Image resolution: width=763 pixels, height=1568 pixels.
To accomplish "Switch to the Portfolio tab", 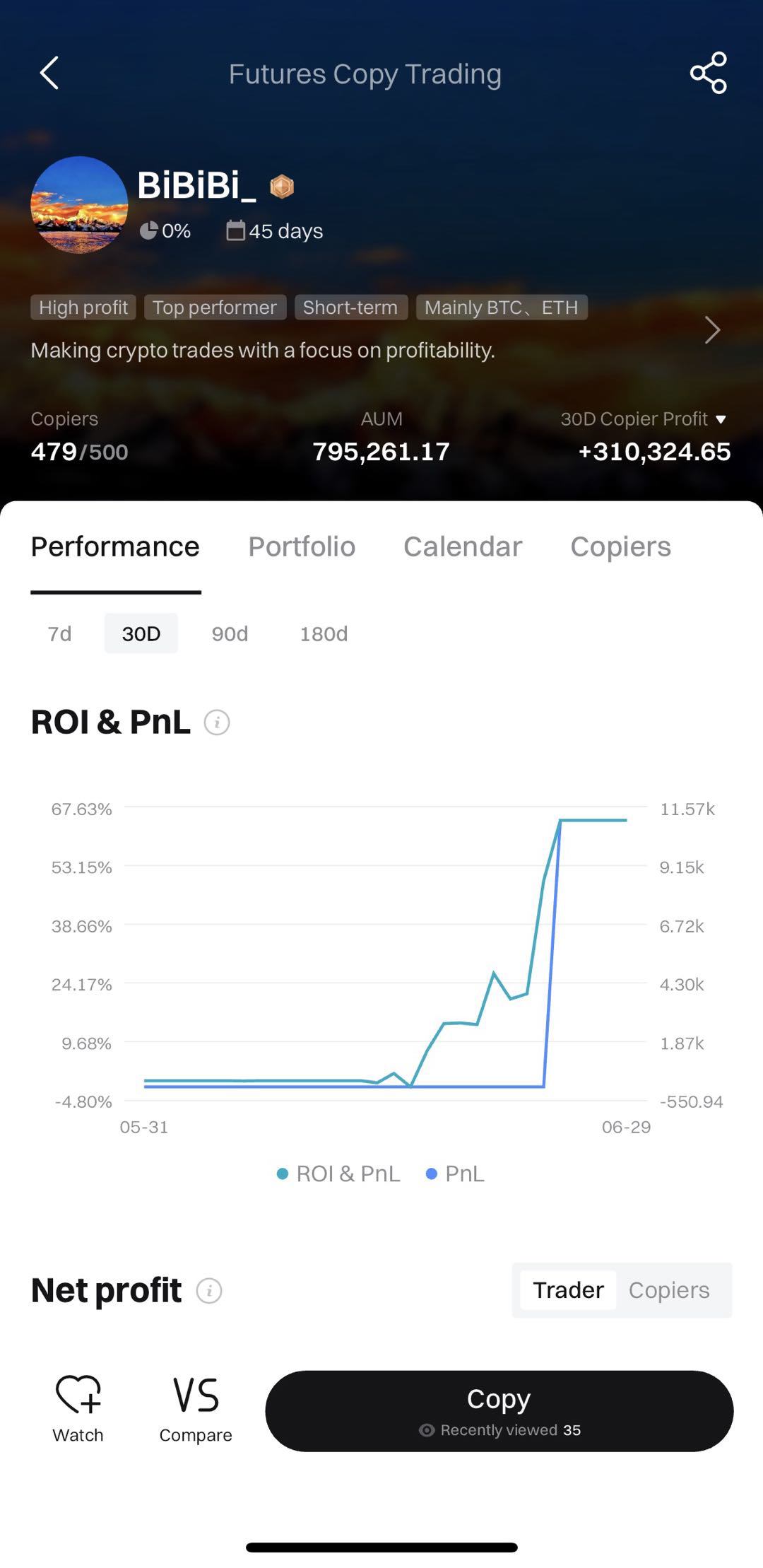I will tap(302, 546).
